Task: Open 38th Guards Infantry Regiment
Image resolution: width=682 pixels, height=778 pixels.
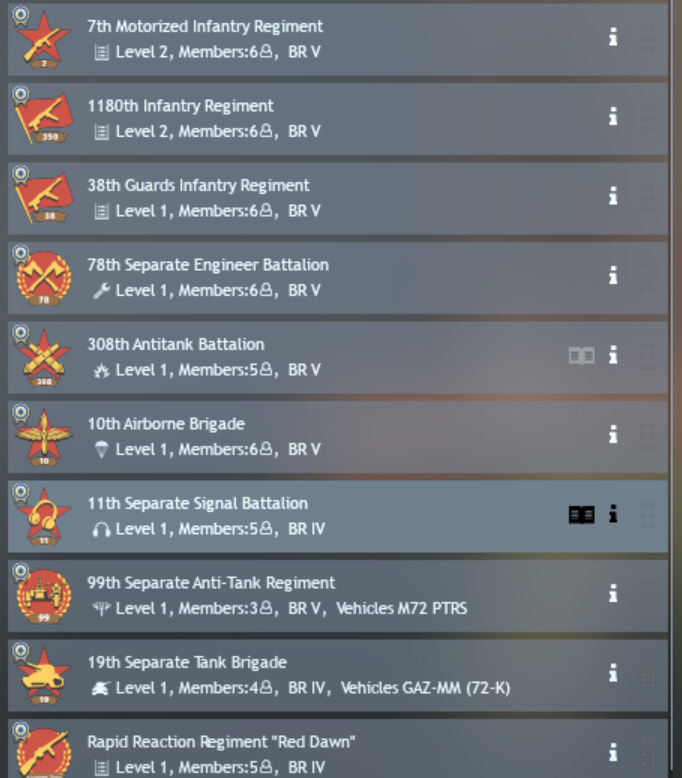Action: coord(300,197)
